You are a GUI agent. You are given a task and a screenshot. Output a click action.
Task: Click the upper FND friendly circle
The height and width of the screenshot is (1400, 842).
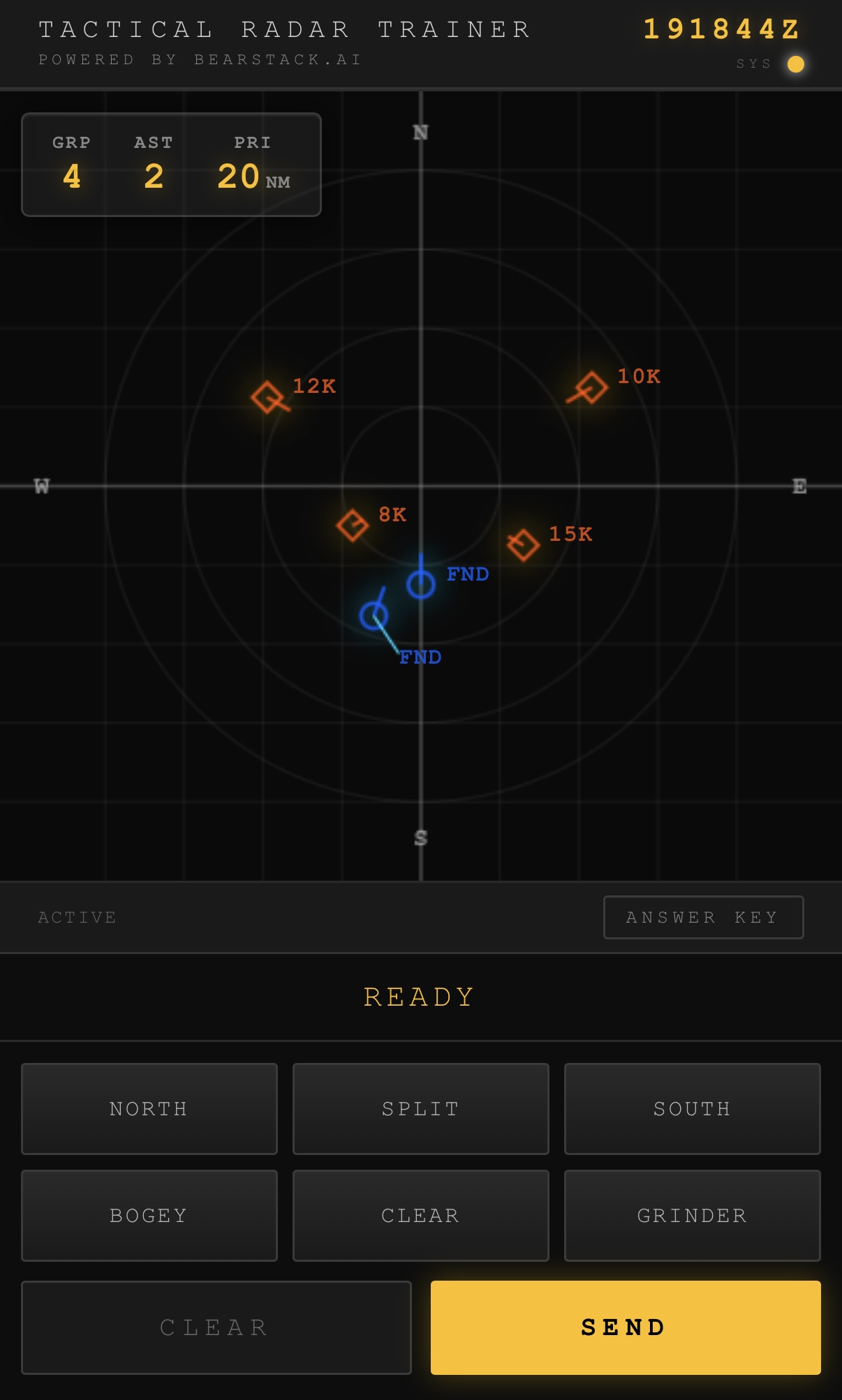[x=420, y=583]
